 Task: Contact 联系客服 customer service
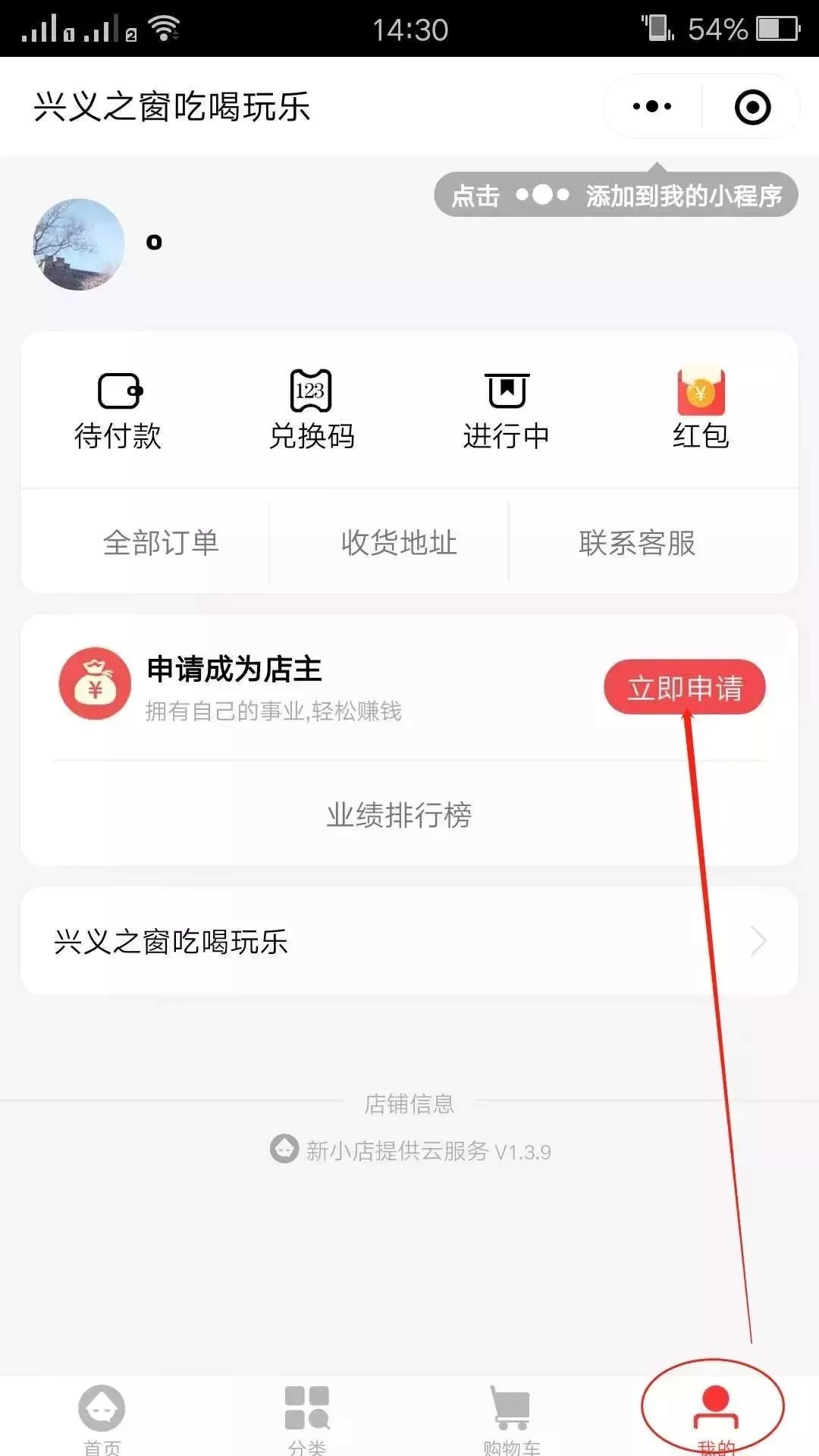[x=637, y=543]
